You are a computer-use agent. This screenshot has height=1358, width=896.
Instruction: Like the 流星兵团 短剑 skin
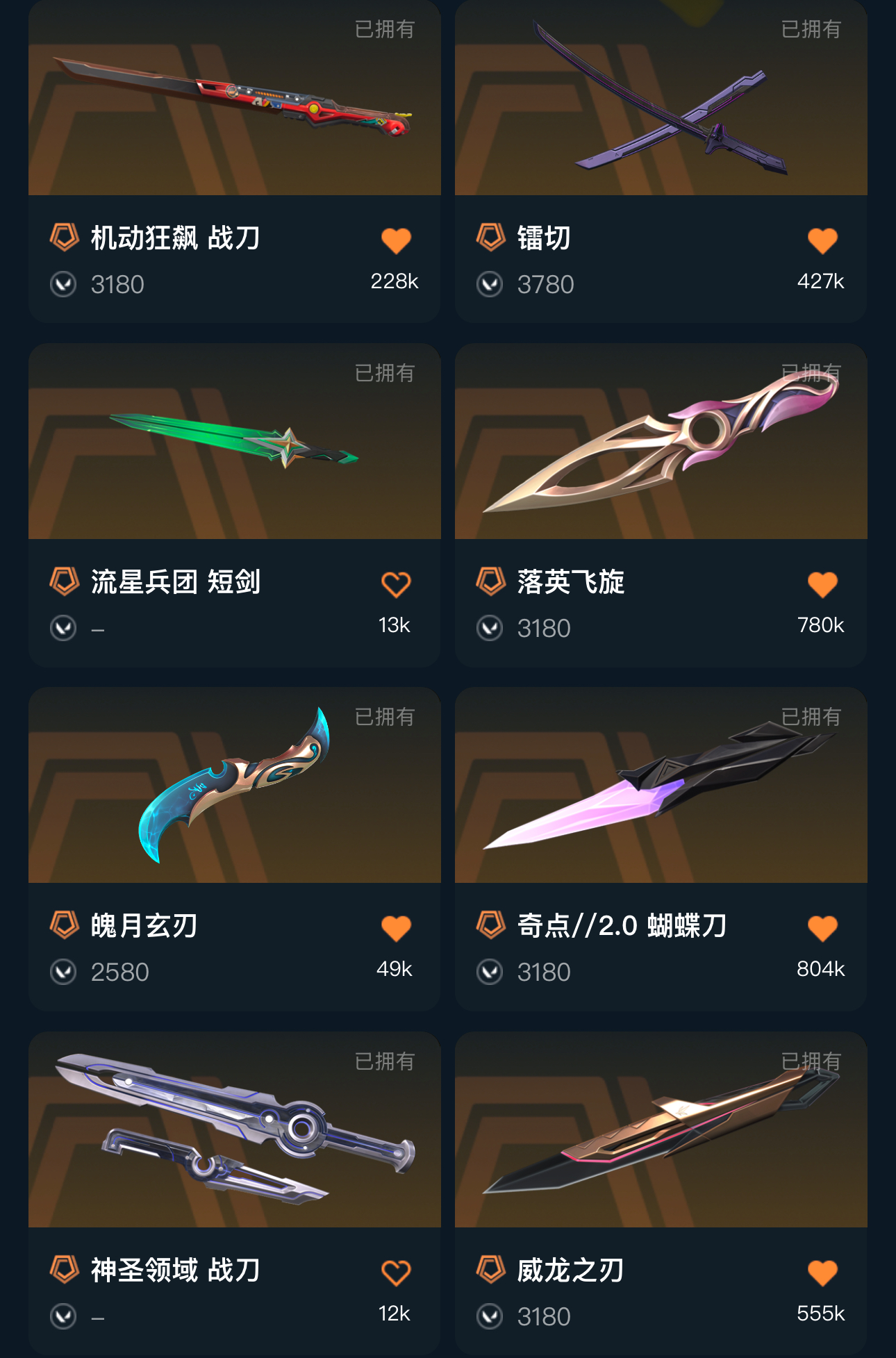coord(396,584)
